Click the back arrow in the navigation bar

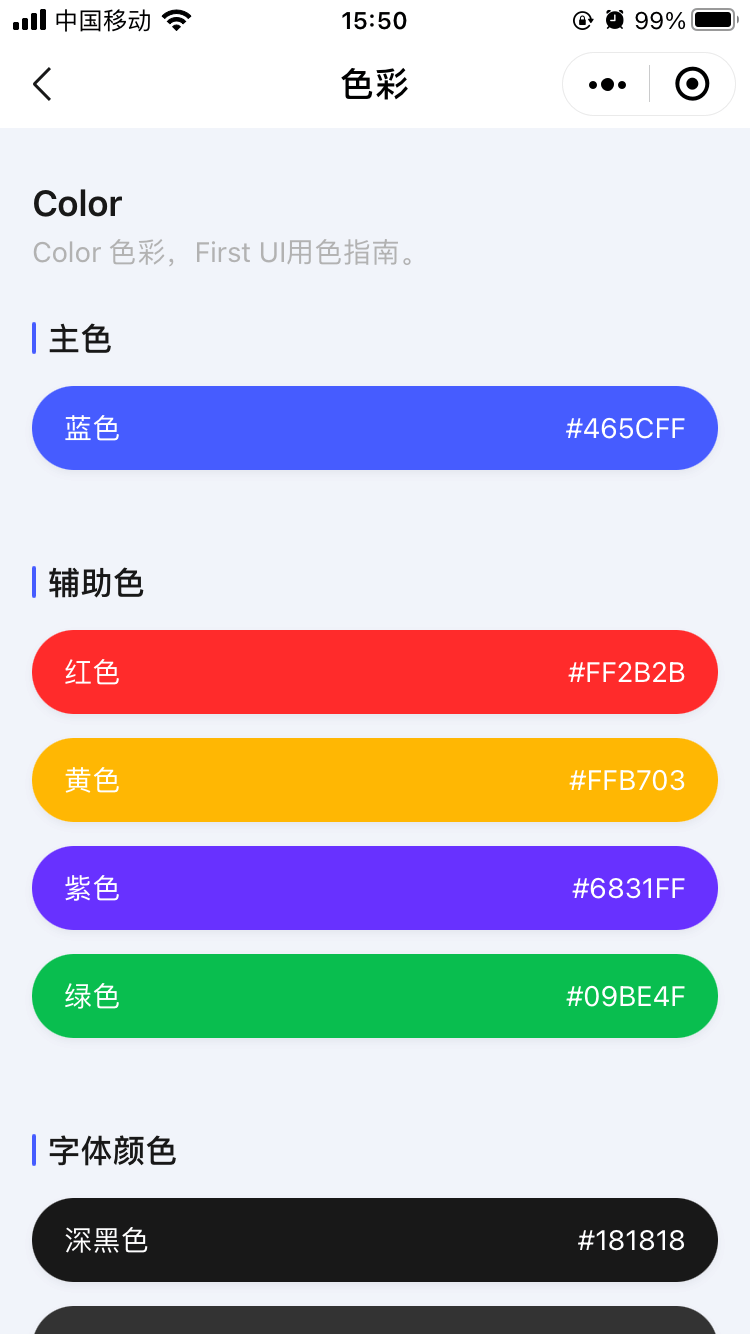click(x=42, y=84)
